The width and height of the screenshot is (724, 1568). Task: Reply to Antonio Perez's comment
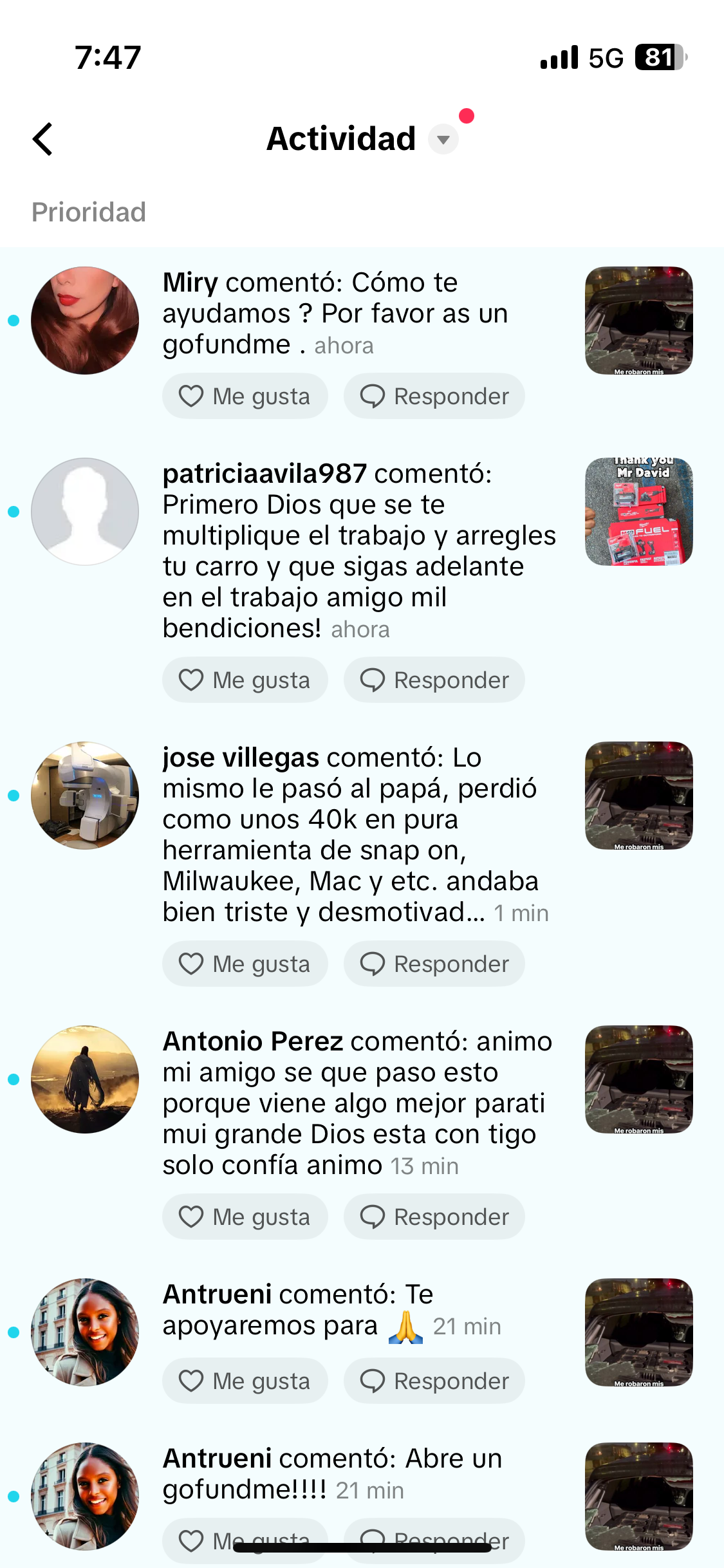(x=434, y=1217)
